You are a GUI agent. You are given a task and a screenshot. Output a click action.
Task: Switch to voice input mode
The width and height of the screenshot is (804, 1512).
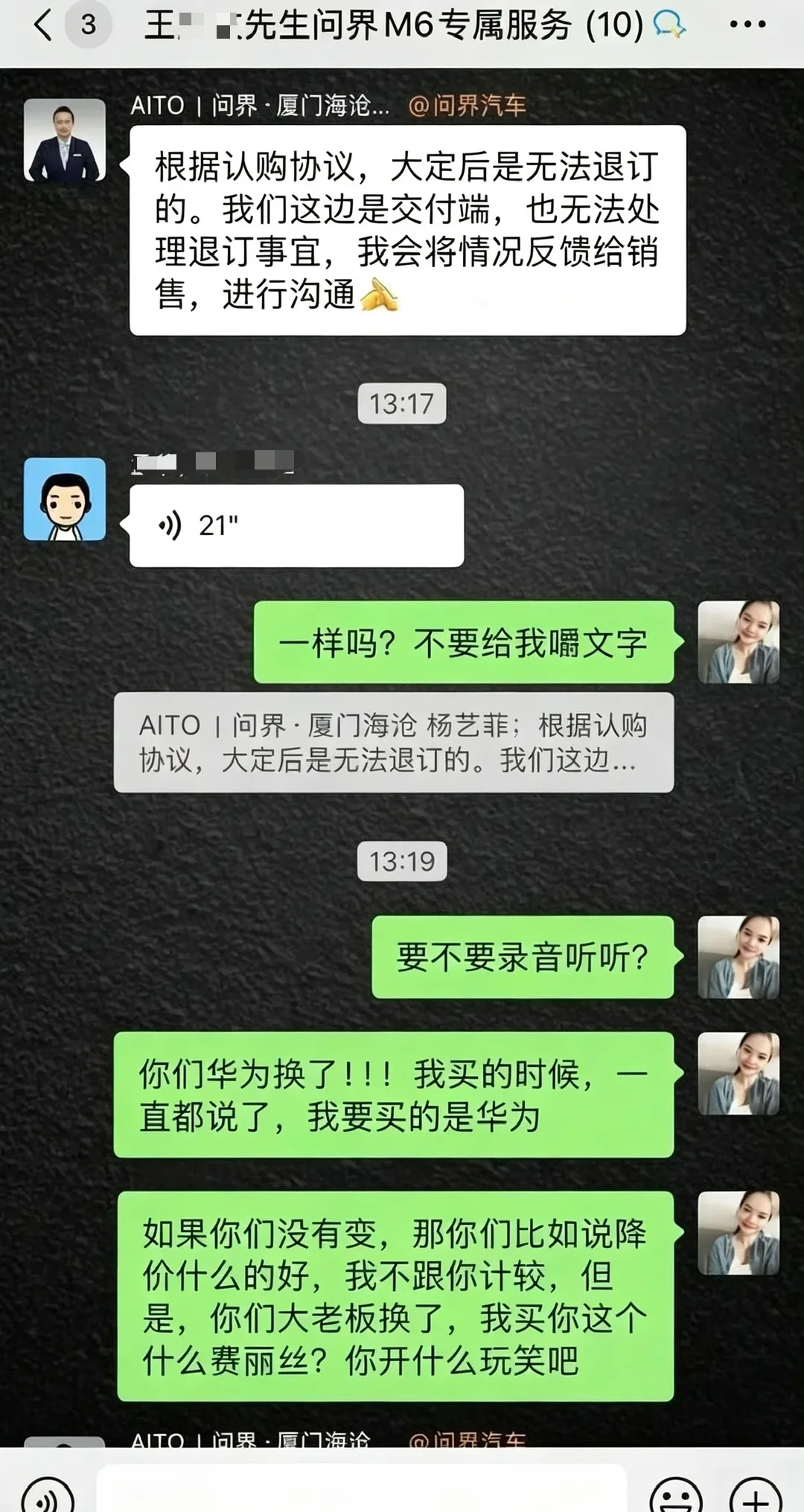tap(48, 1494)
